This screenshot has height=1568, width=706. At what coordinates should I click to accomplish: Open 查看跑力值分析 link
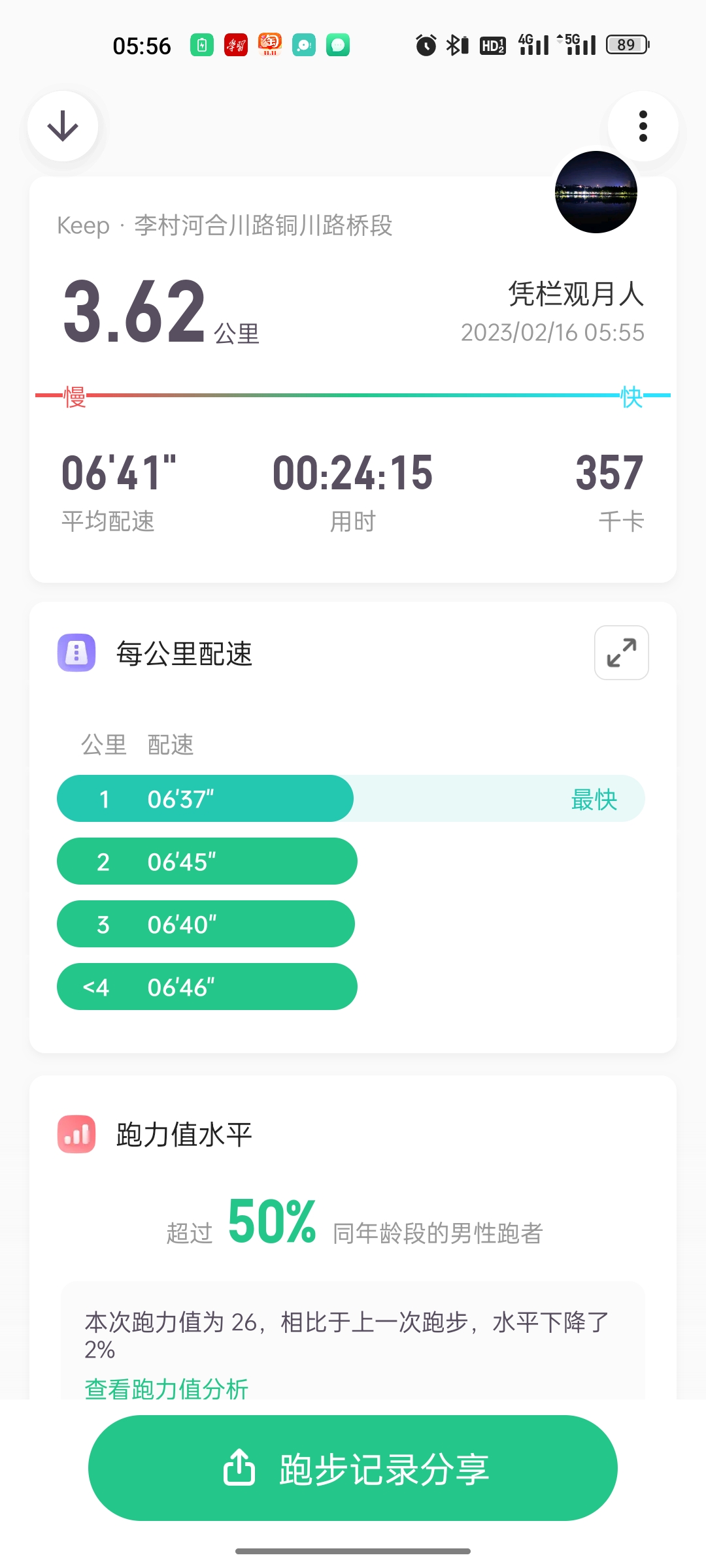pos(167,1388)
